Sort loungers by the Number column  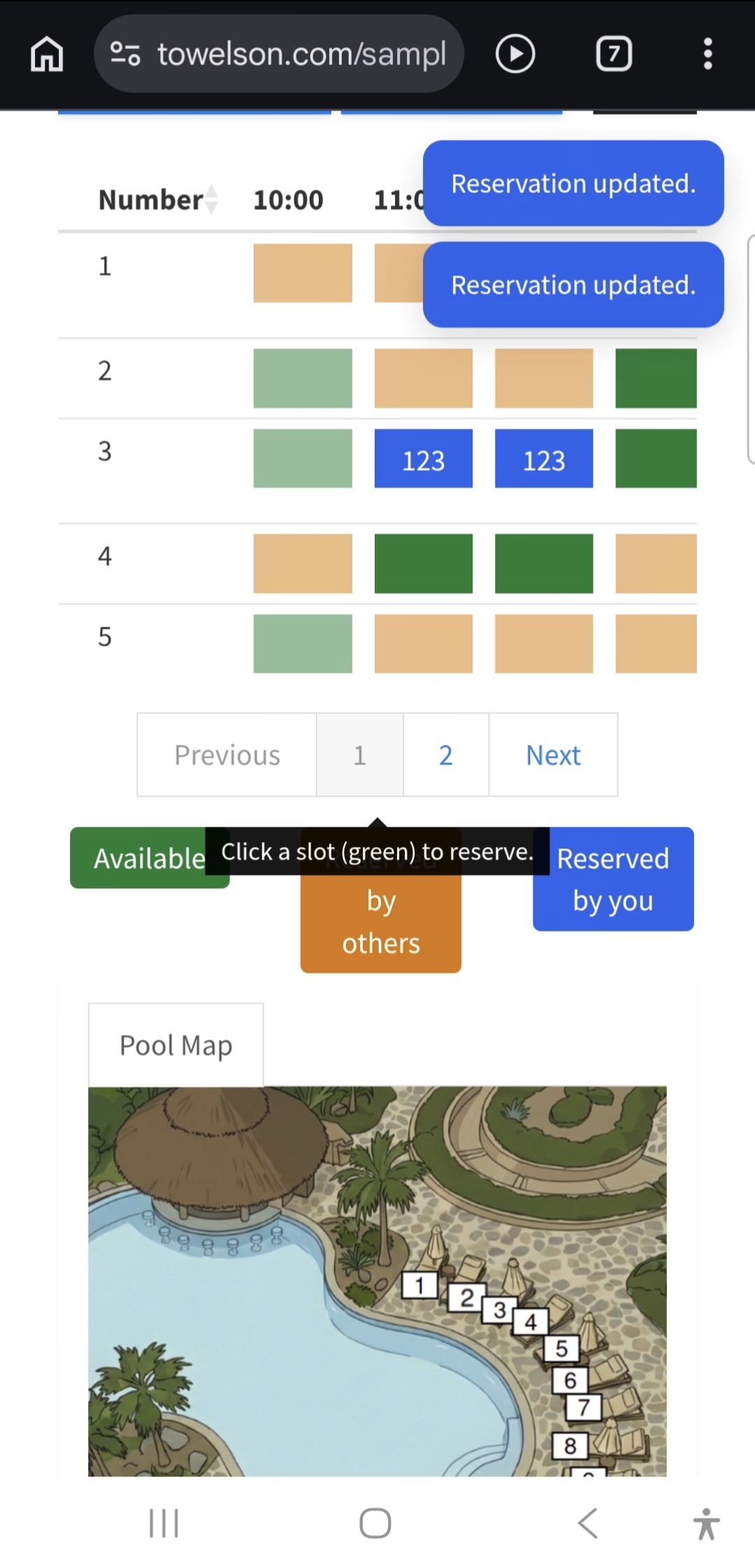point(154,199)
